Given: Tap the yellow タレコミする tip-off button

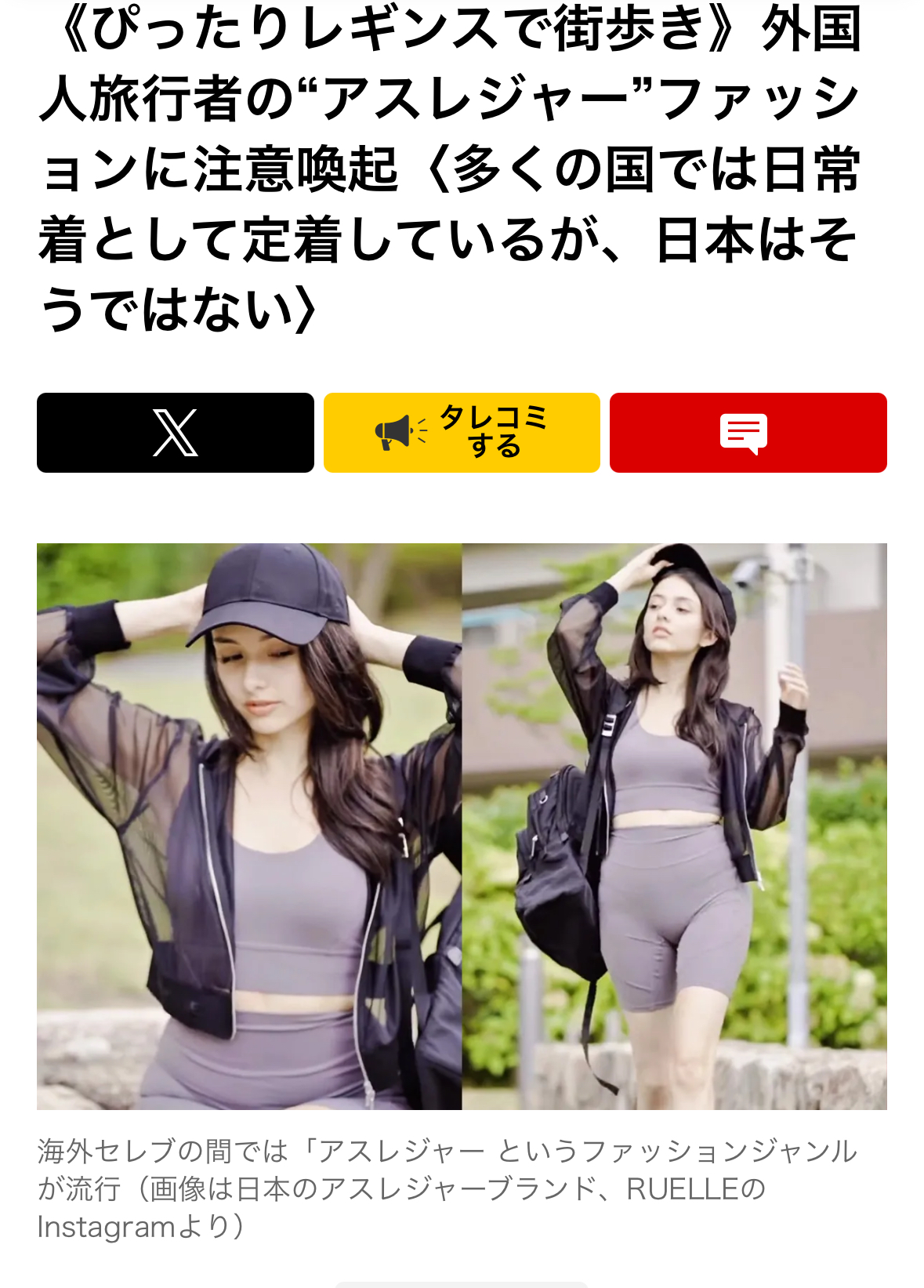Looking at the screenshot, I should point(462,433).
